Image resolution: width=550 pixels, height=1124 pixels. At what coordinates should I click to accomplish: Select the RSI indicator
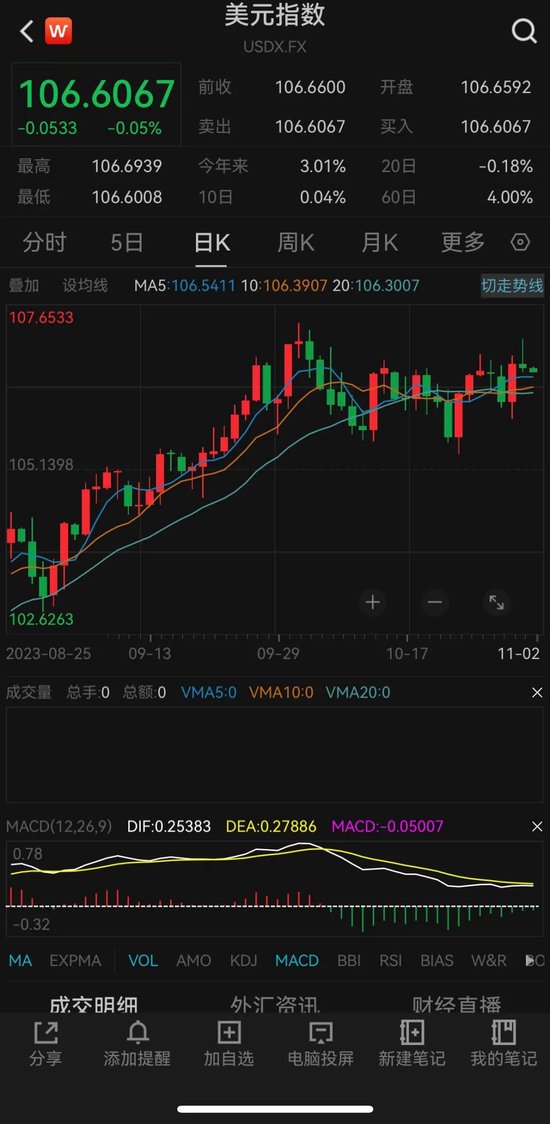[391, 961]
